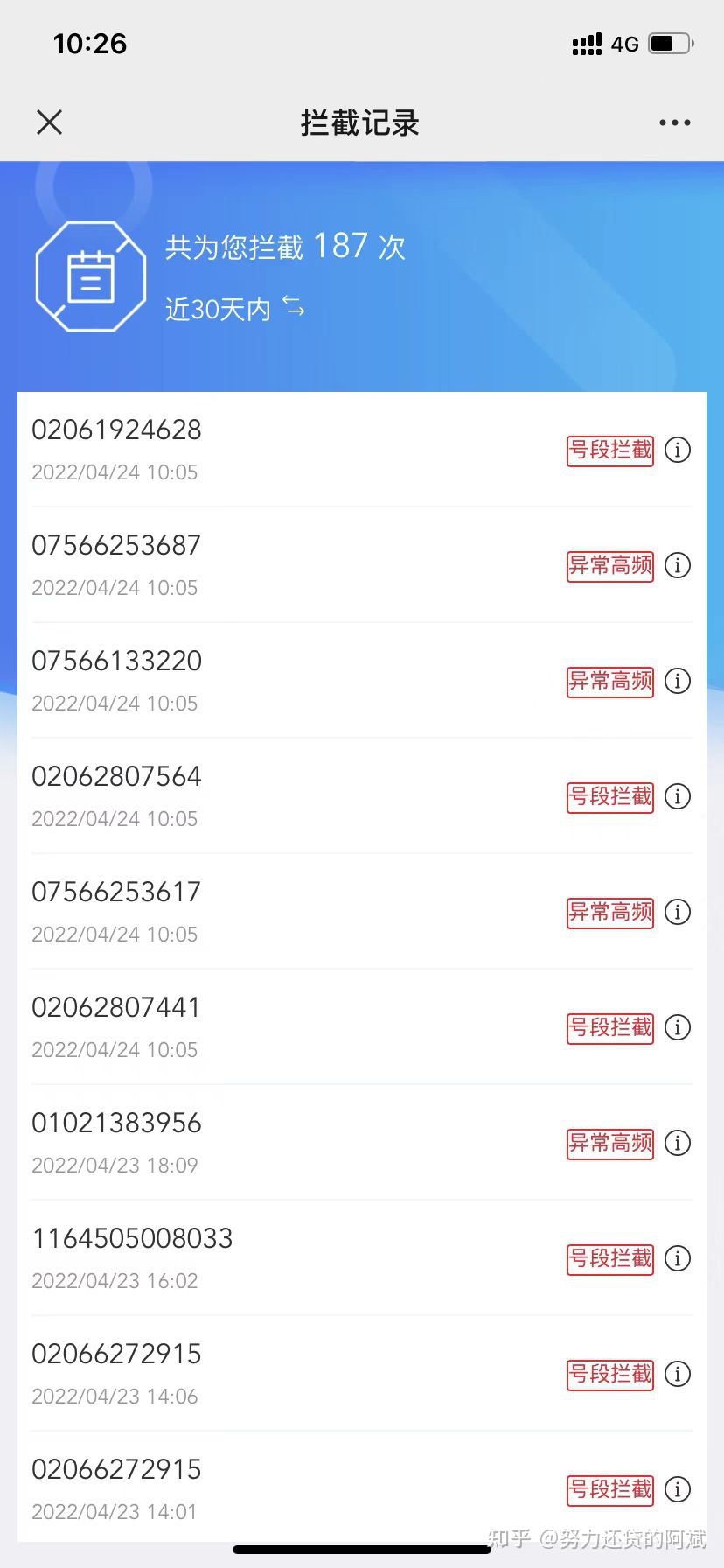The image size is (724, 1568).
Task: Toggle the 号段拦截 tag on 02062807441
Action: (x=609, y=1027)
